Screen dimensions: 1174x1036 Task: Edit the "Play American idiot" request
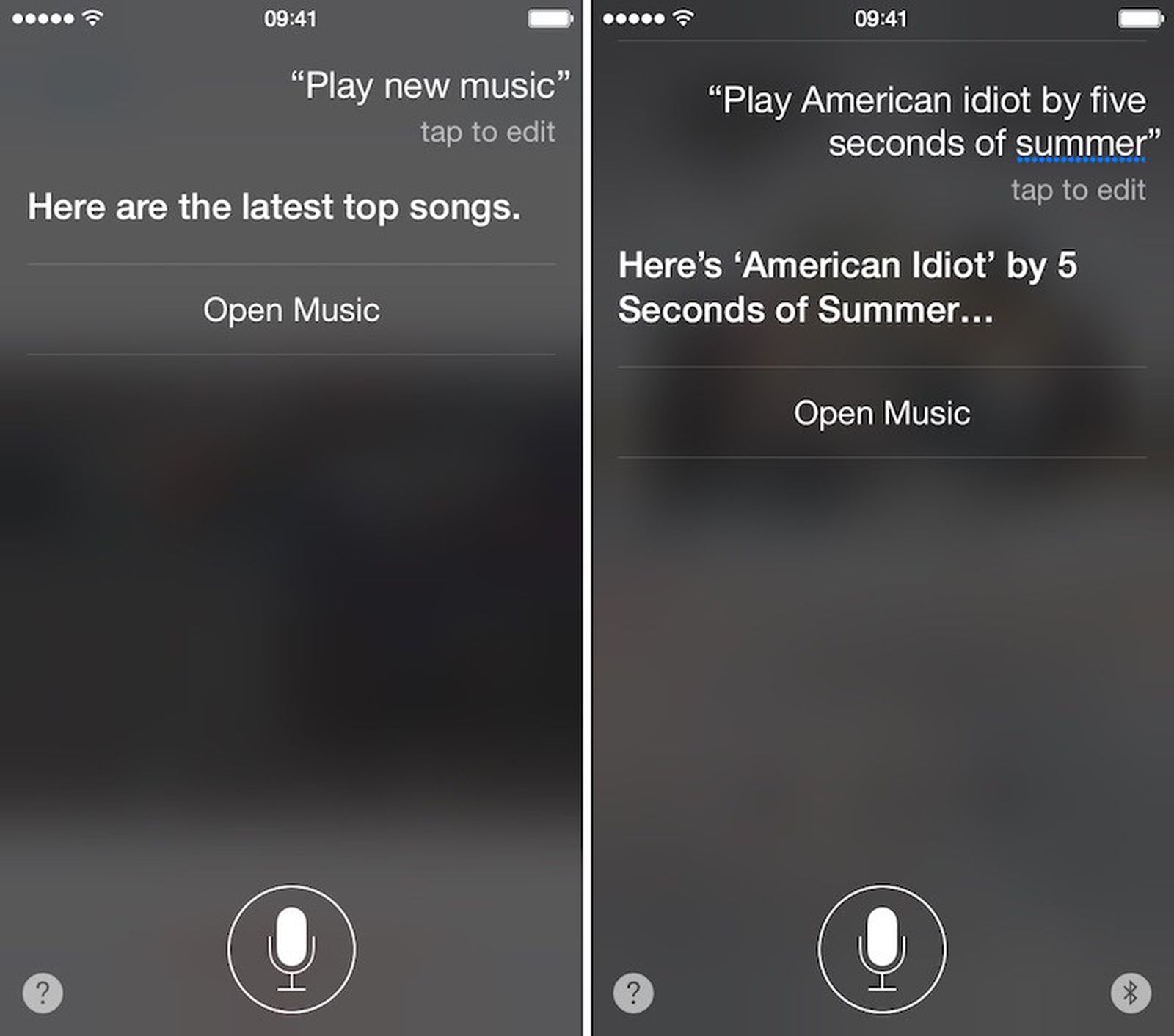click(1077, 191)
